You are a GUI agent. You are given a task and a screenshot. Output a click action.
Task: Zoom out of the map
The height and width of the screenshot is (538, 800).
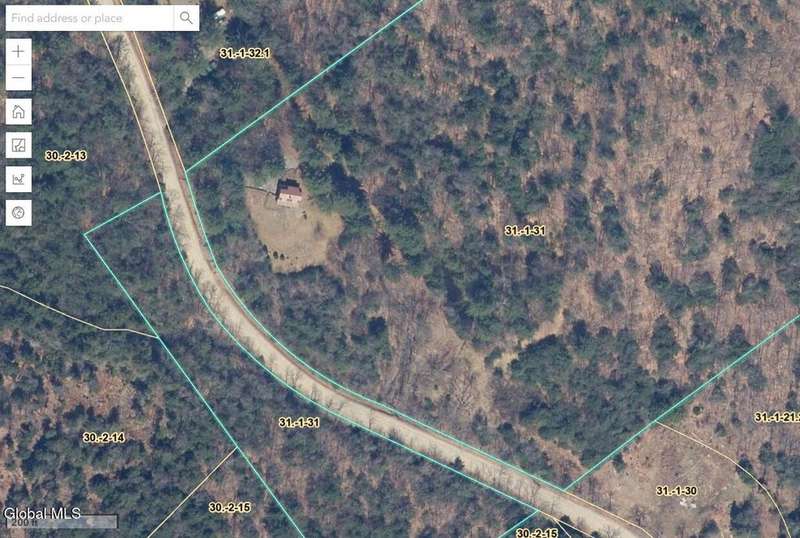point(19,79)
